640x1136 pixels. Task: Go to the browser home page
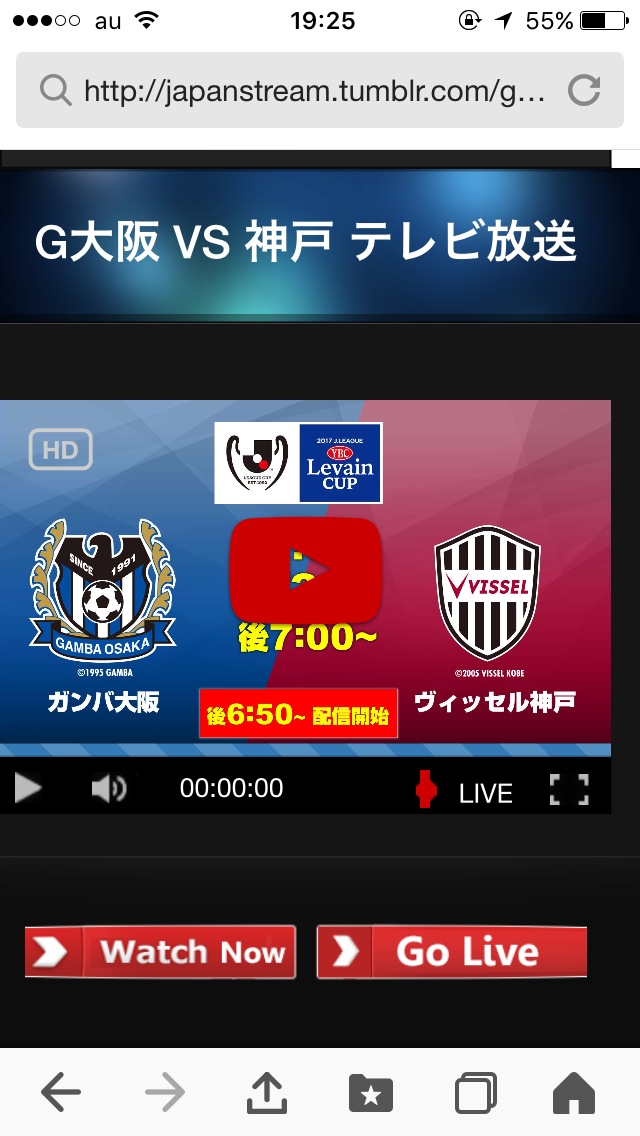573,1093
